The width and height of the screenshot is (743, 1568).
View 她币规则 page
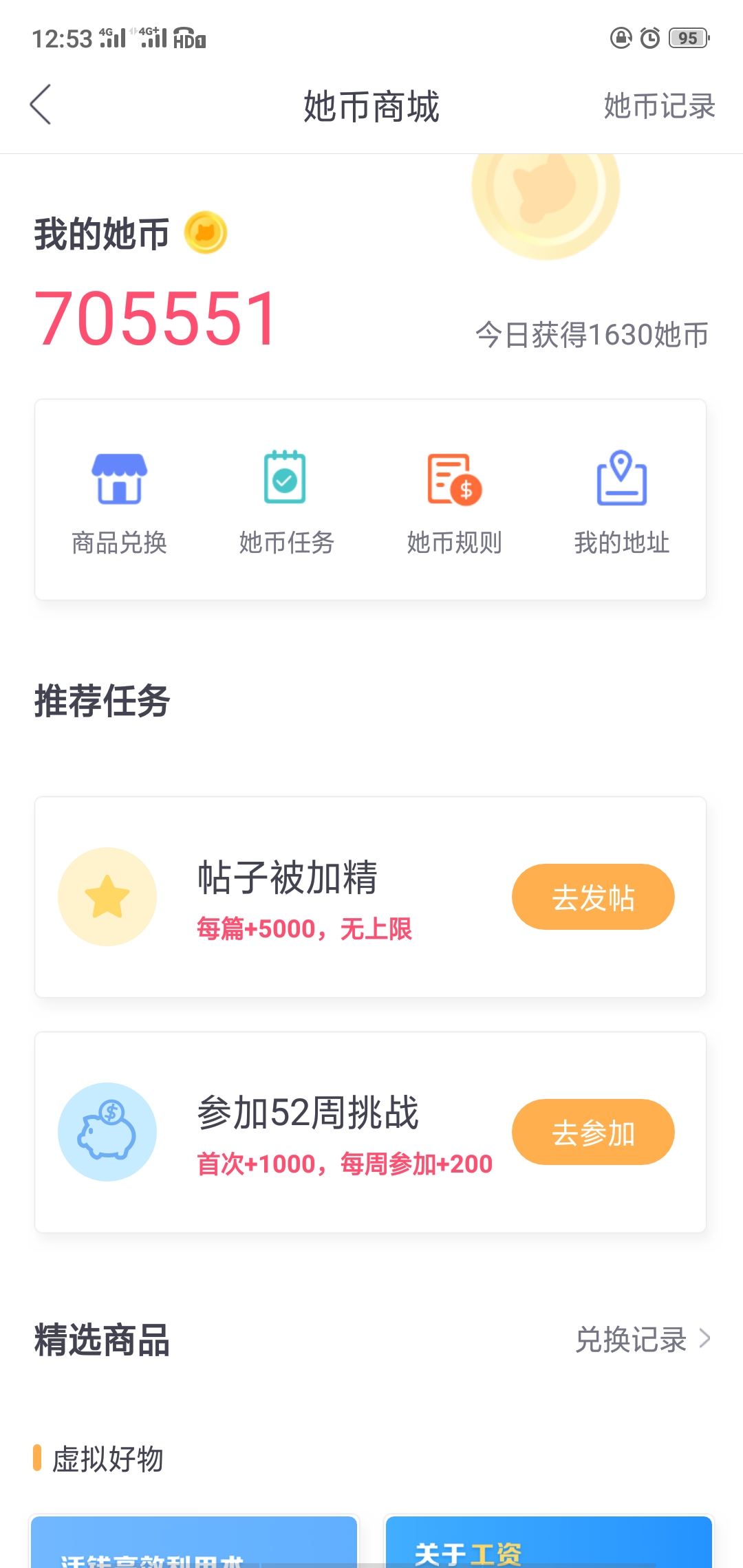(454, 502)
